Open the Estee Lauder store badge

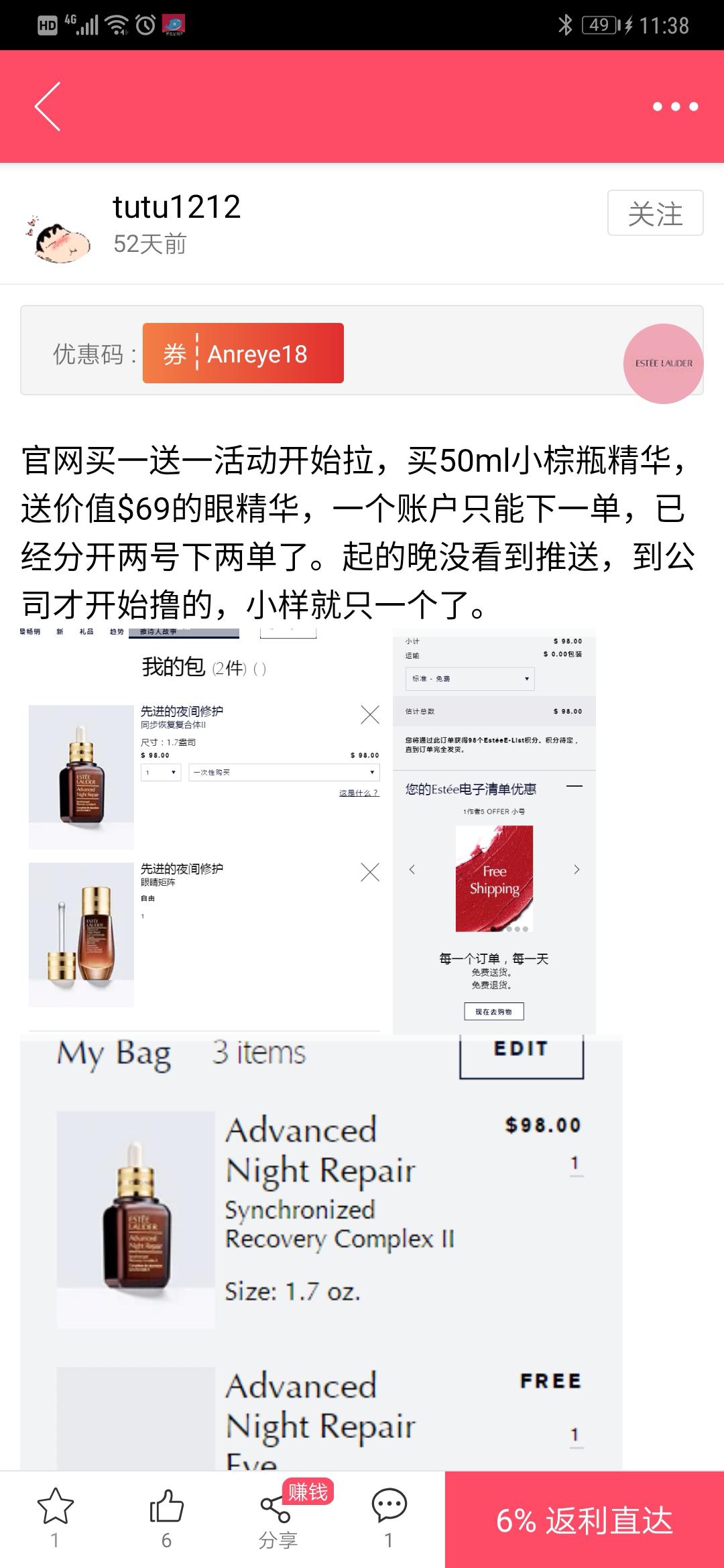(663, 363)
